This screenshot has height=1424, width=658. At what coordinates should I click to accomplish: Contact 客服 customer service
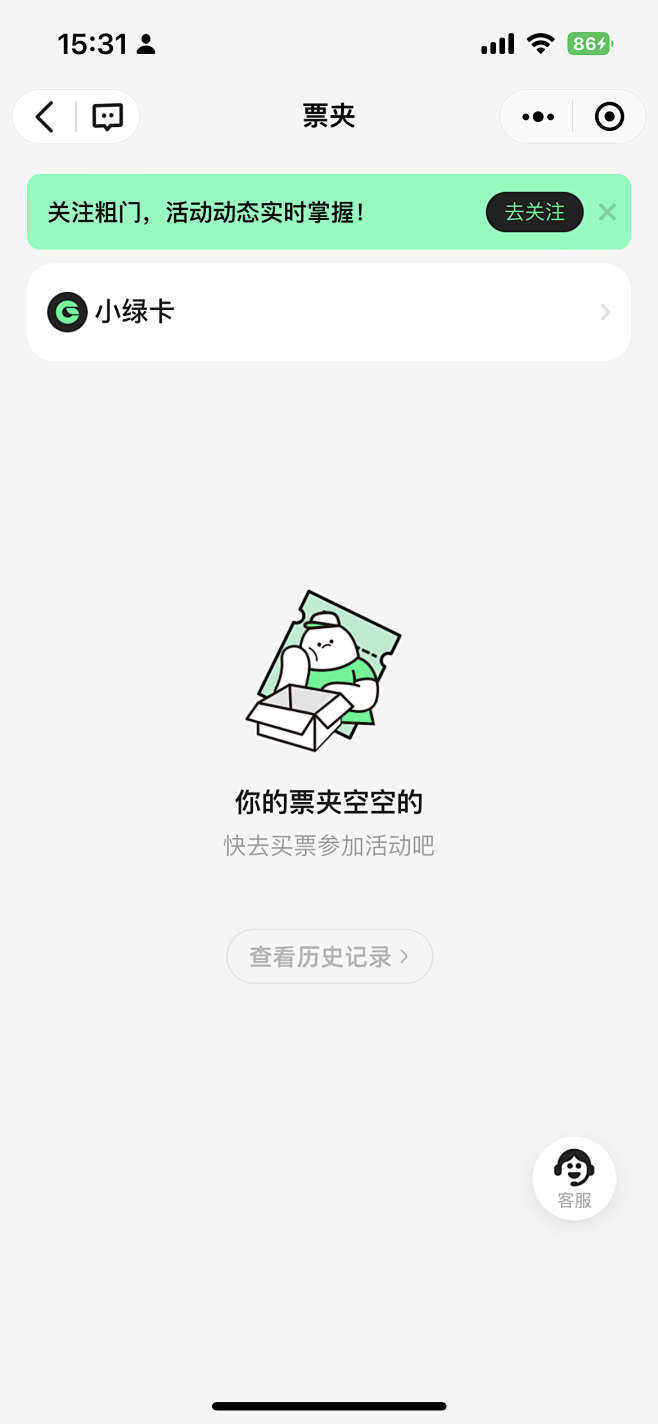[x=574, y=1178]
